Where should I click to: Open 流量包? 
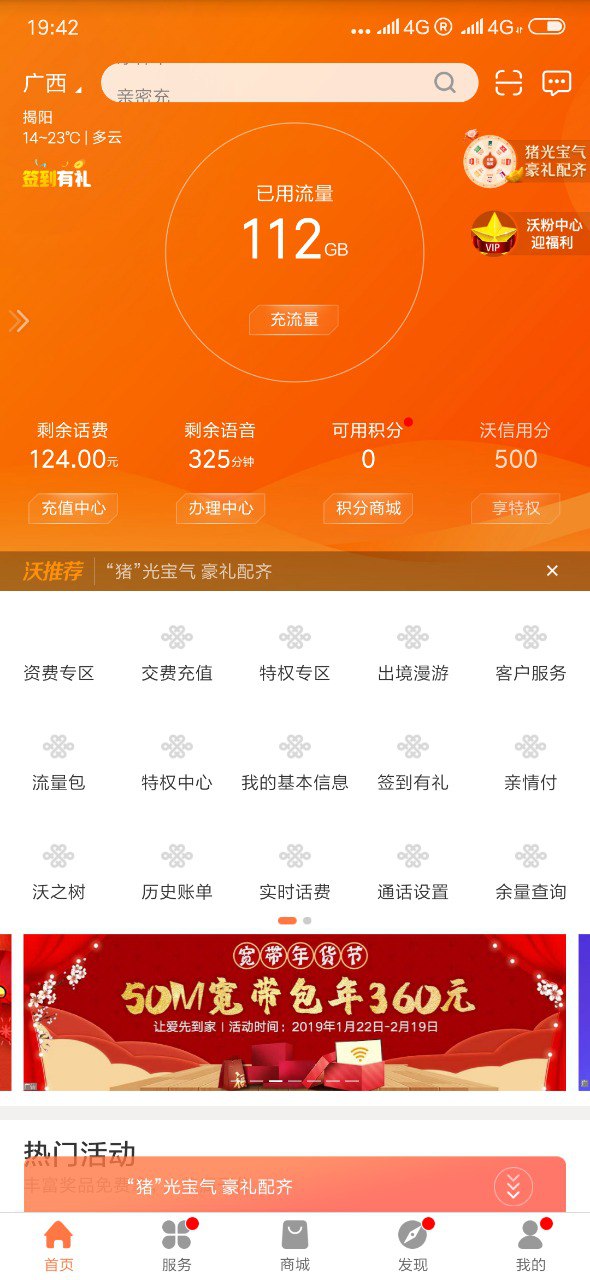coord(59,763)
